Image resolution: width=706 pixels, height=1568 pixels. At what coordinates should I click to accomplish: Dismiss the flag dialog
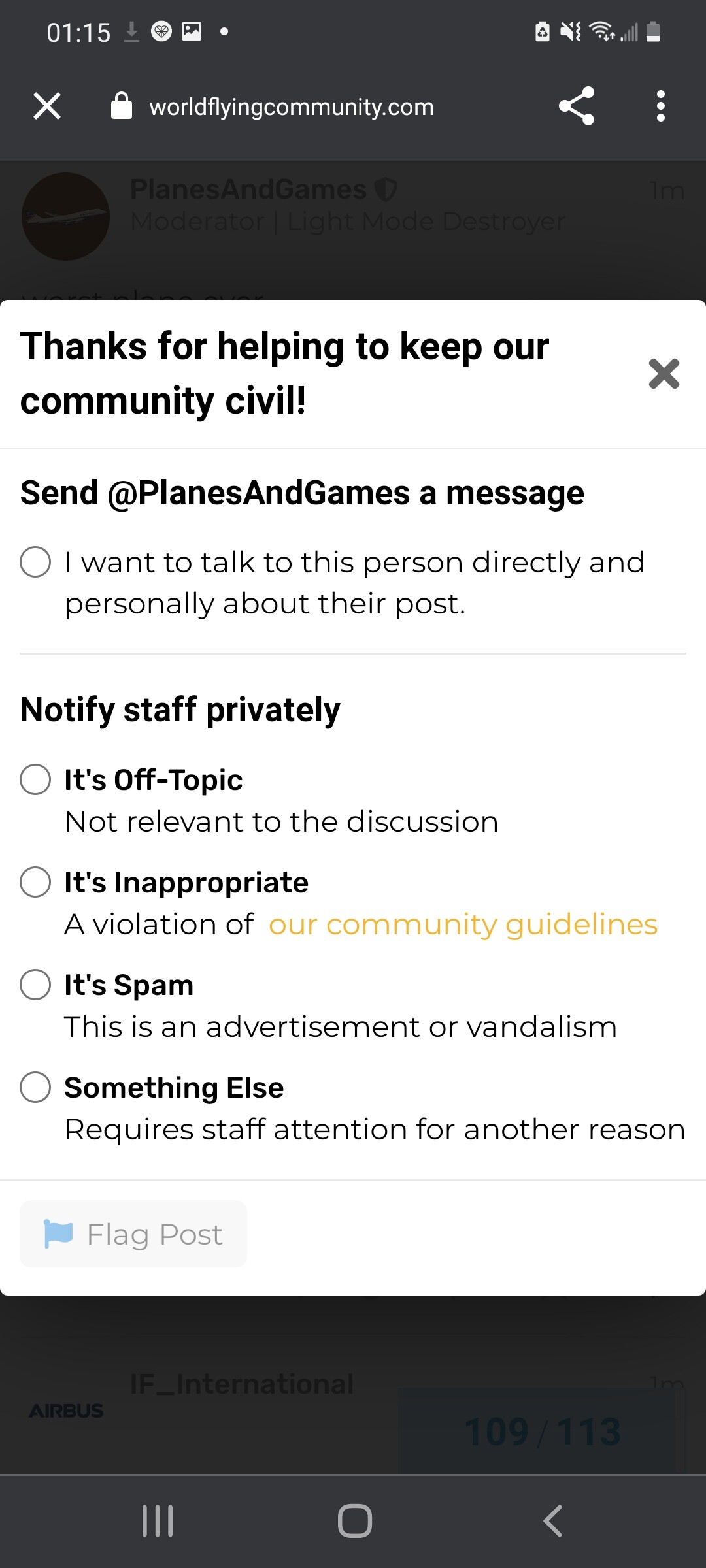(664, 374)
